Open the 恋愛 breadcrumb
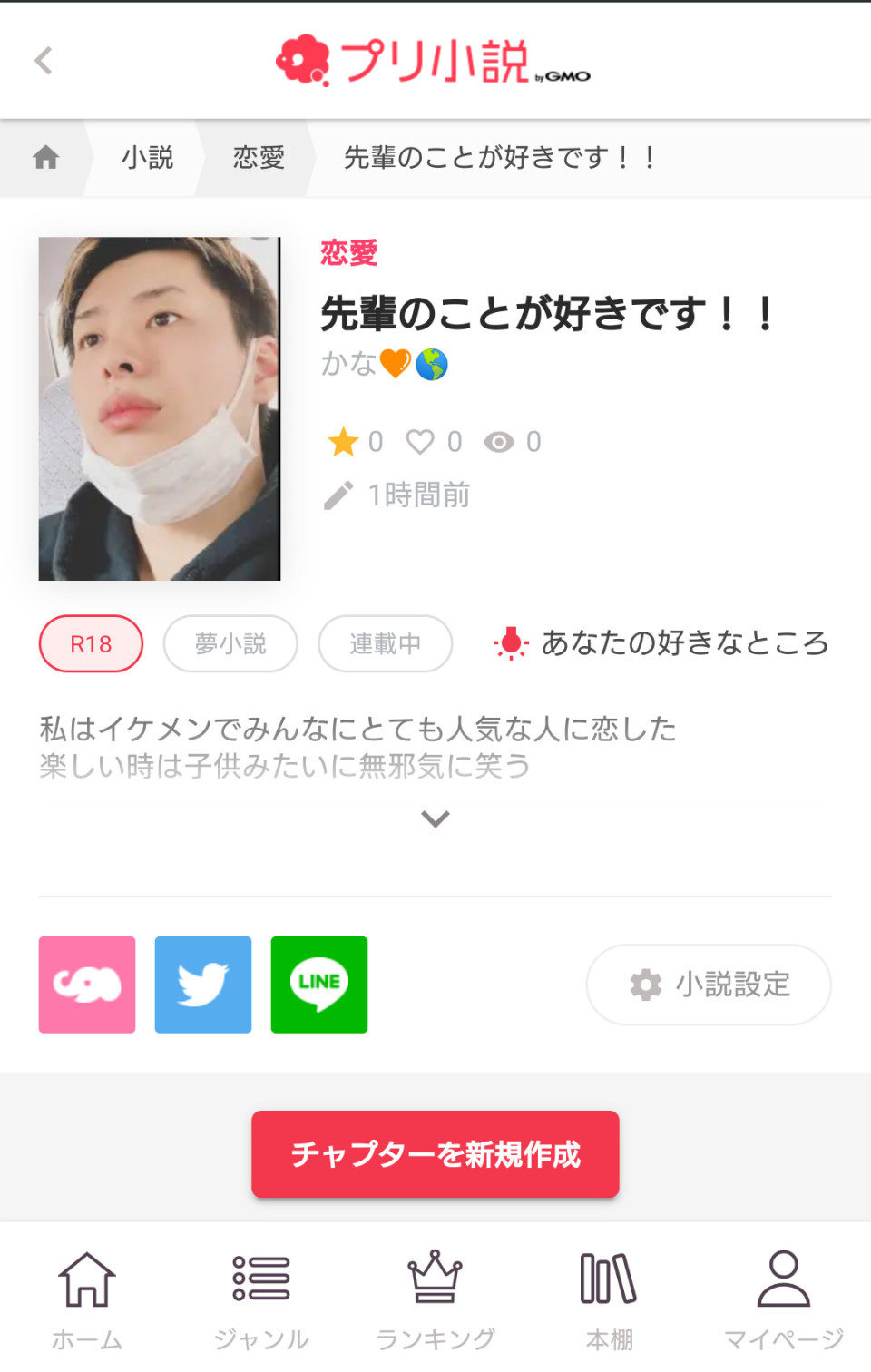 click(x=259, y=158)
